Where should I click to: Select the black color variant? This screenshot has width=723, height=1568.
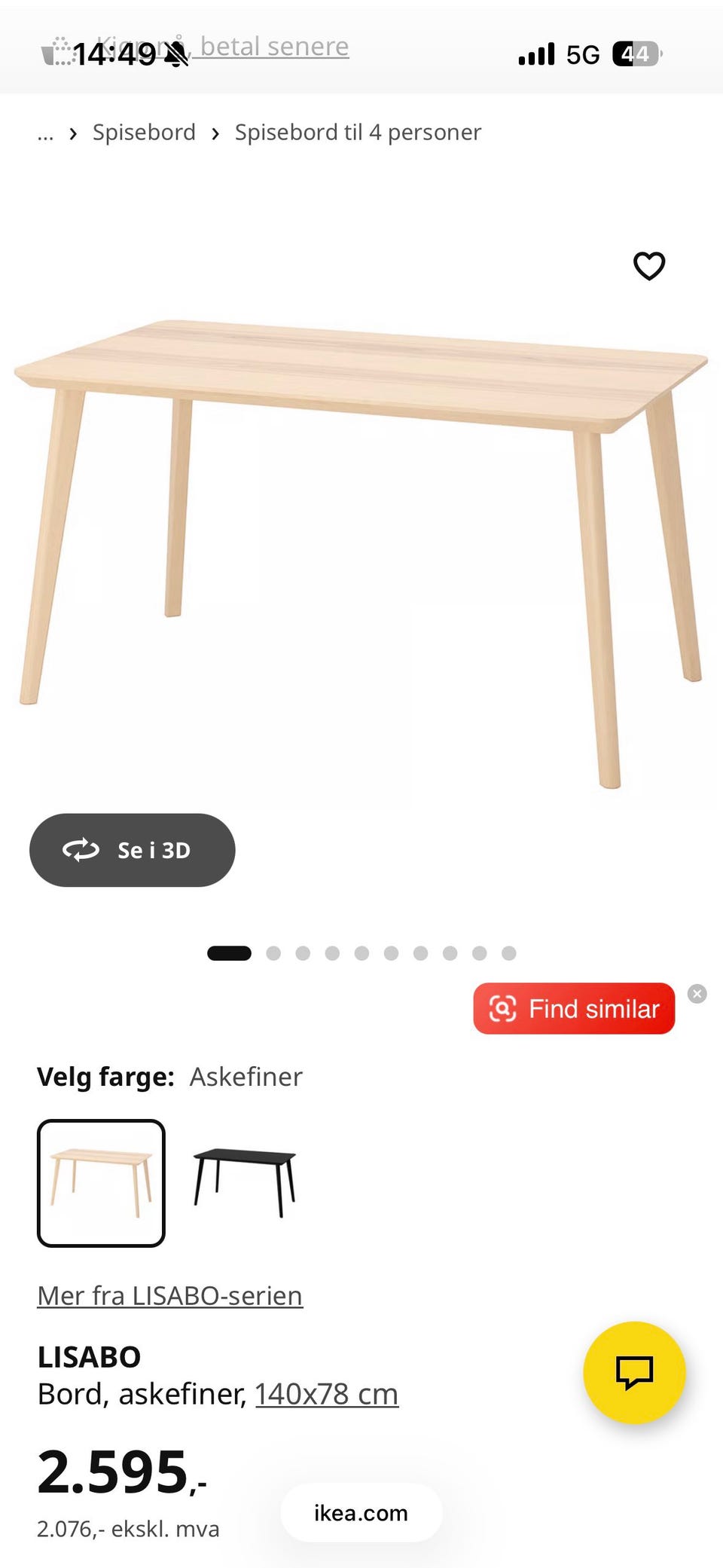244,1182
